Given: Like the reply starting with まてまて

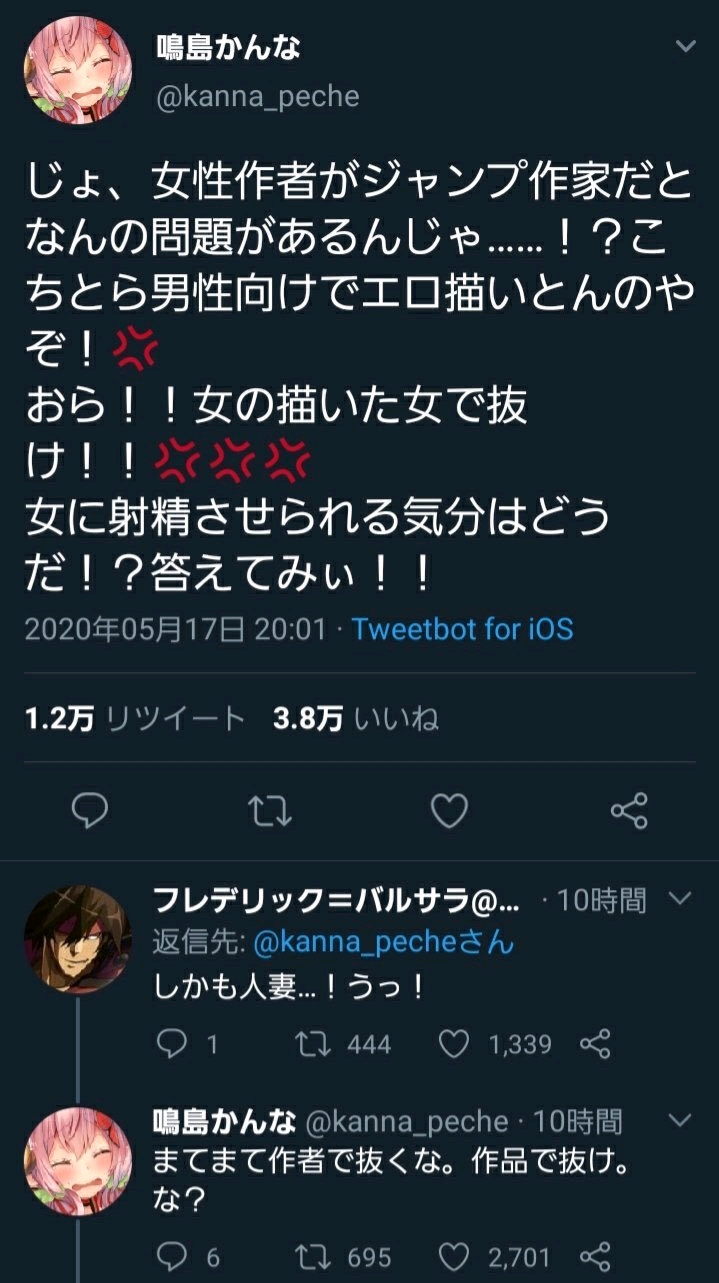Looking at the screenshot, I should pos(455,1256).
